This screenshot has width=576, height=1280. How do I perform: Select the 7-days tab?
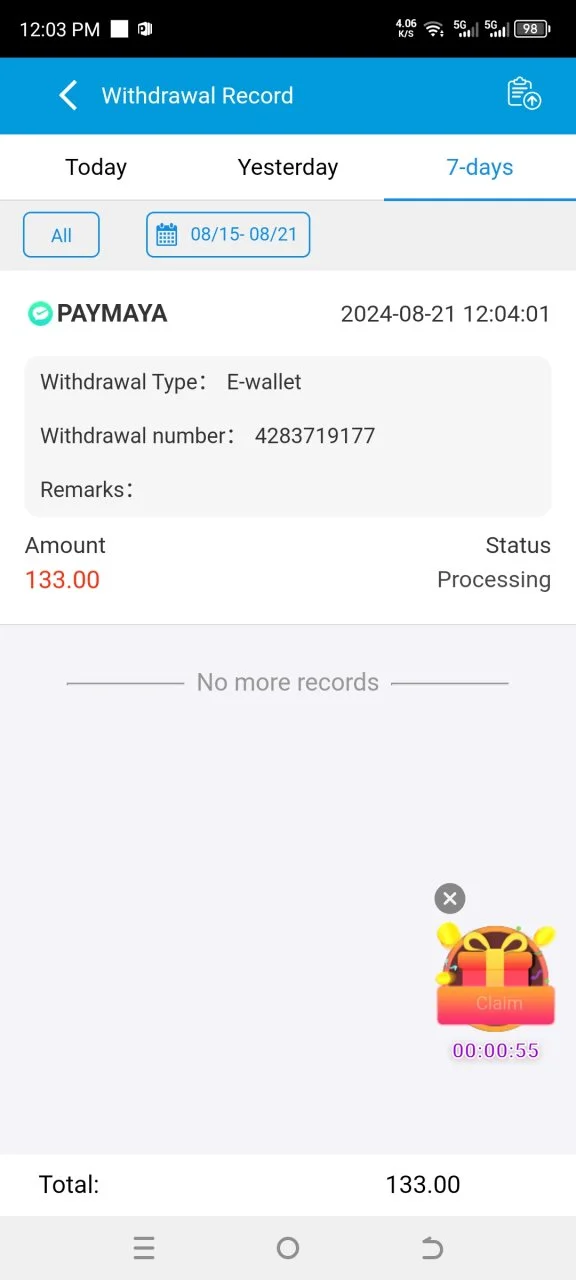(x=480, y=167)
